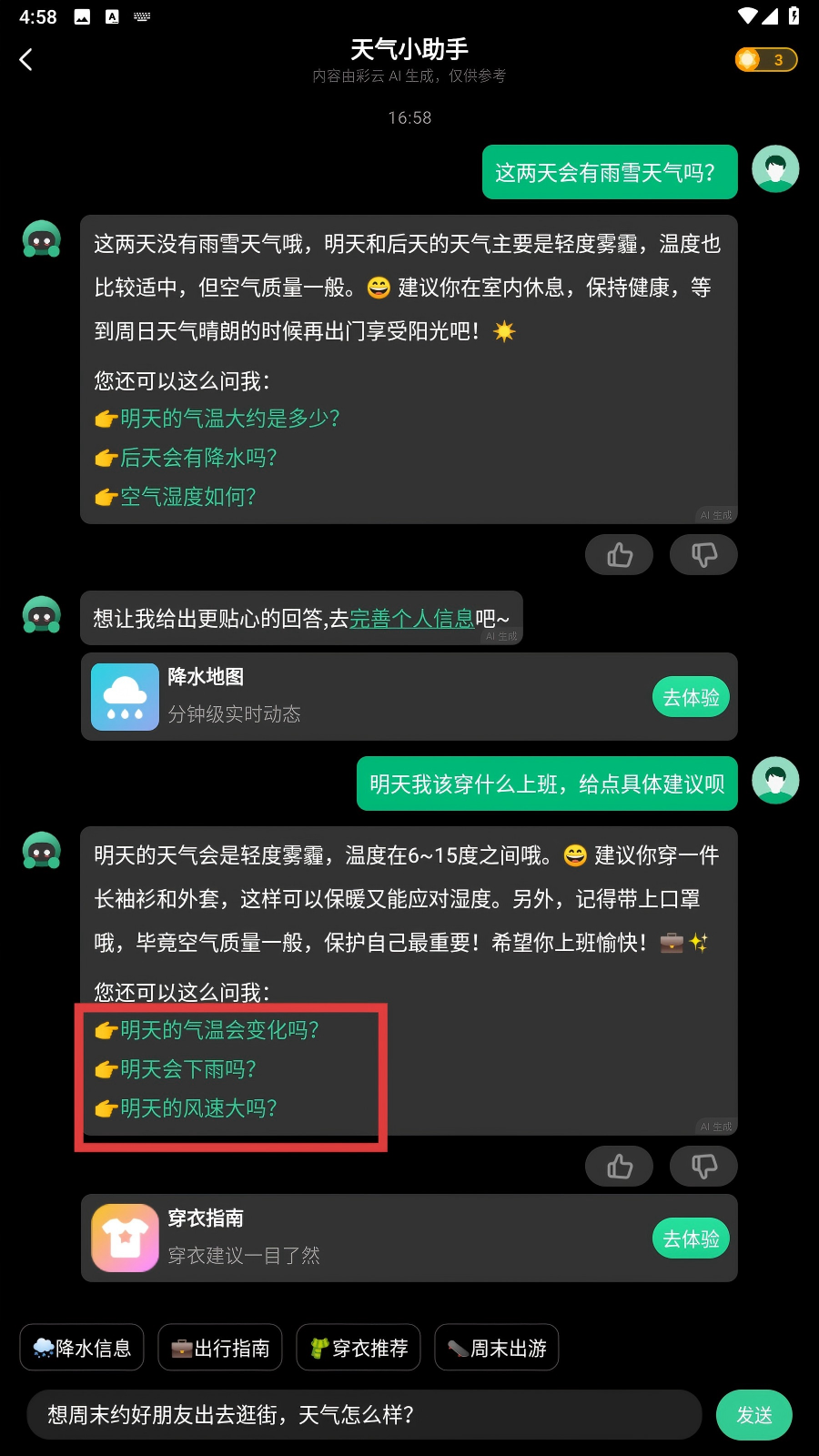This screenshot has height=1456, width=819.
Task: Choose the 穿衣推荐 chip
Action: 359,1348
